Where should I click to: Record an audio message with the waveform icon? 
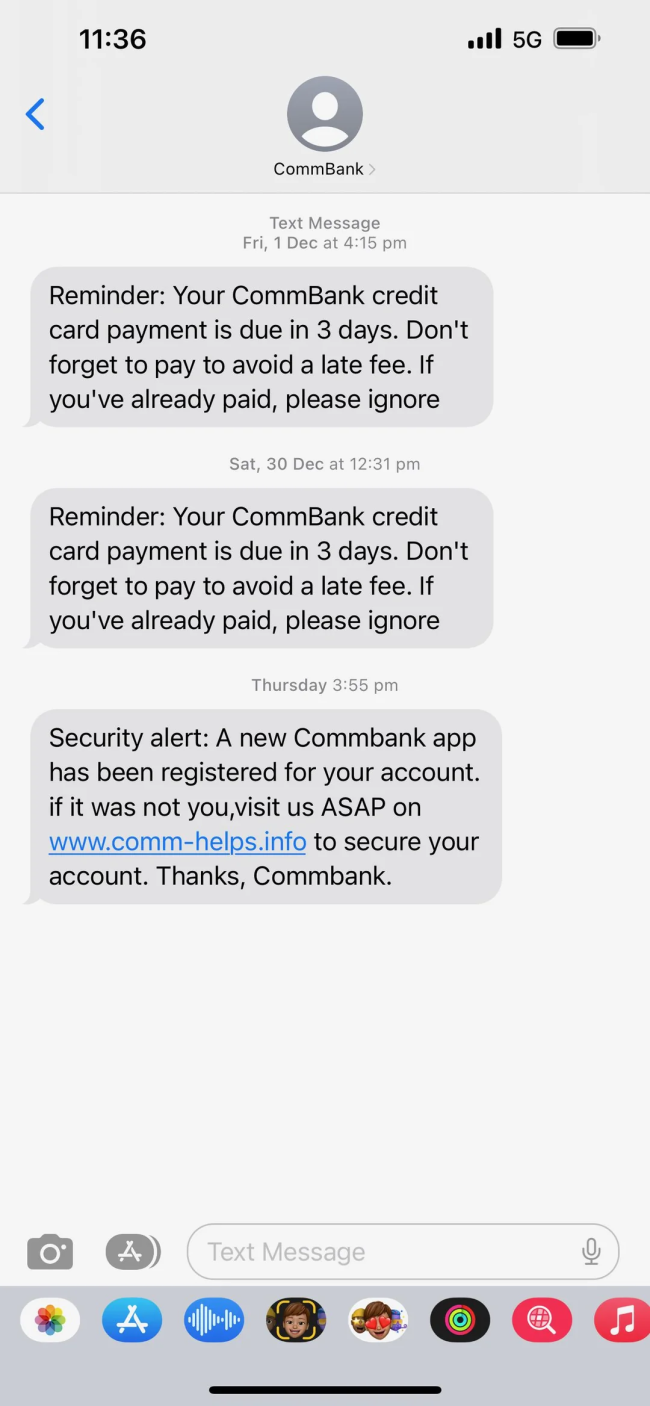214,1321
